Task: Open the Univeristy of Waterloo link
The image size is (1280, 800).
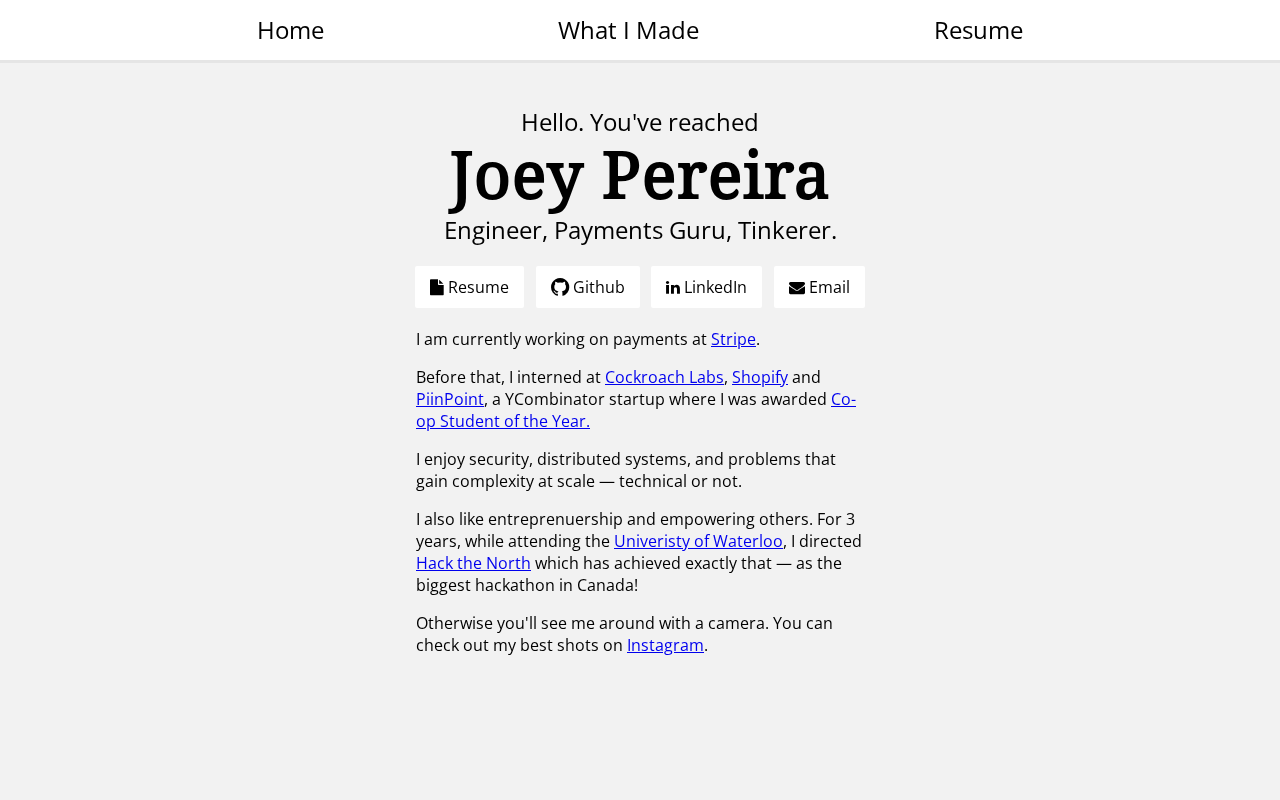Action: click(x=698, y=541)
